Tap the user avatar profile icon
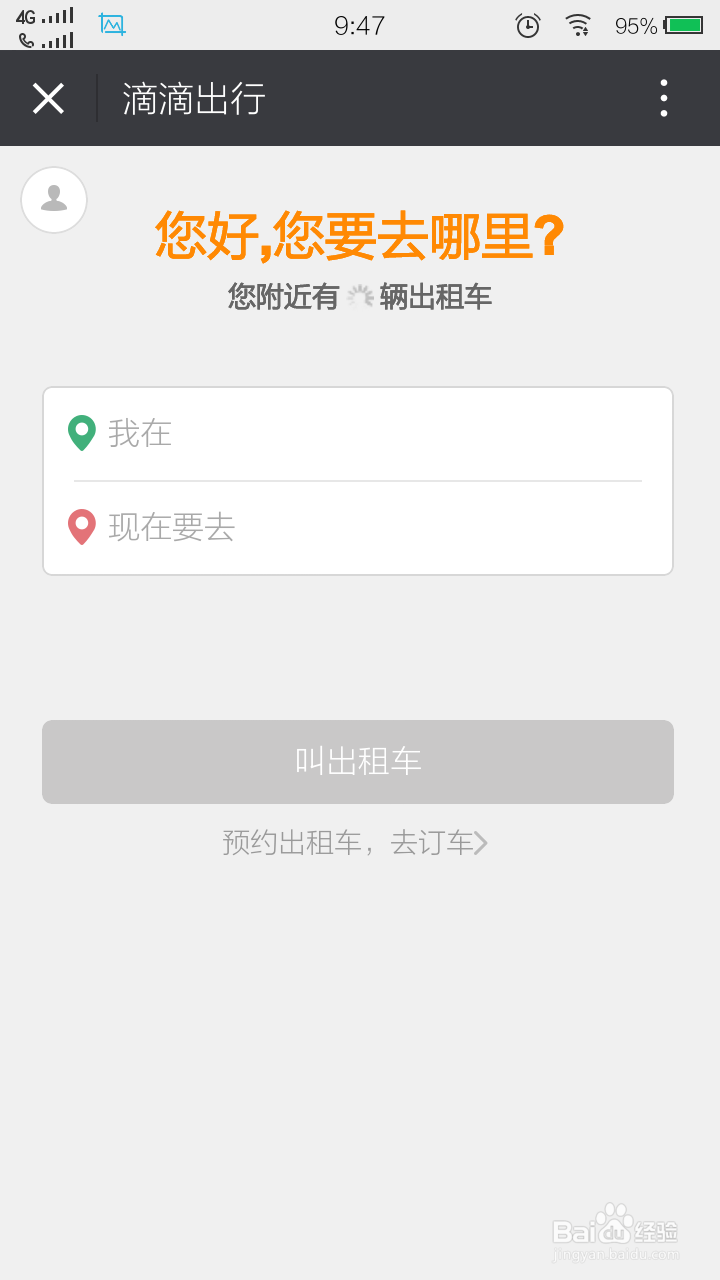The width and height of the screenshot is (720, 1280). (54, 199)
